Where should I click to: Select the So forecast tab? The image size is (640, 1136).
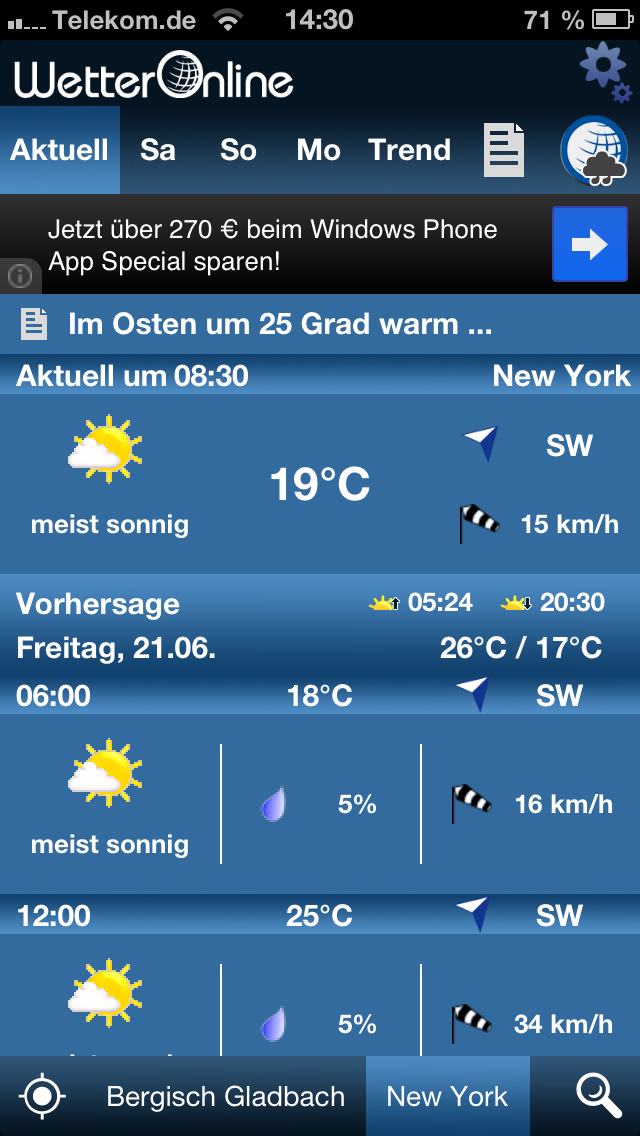[238, 150]
